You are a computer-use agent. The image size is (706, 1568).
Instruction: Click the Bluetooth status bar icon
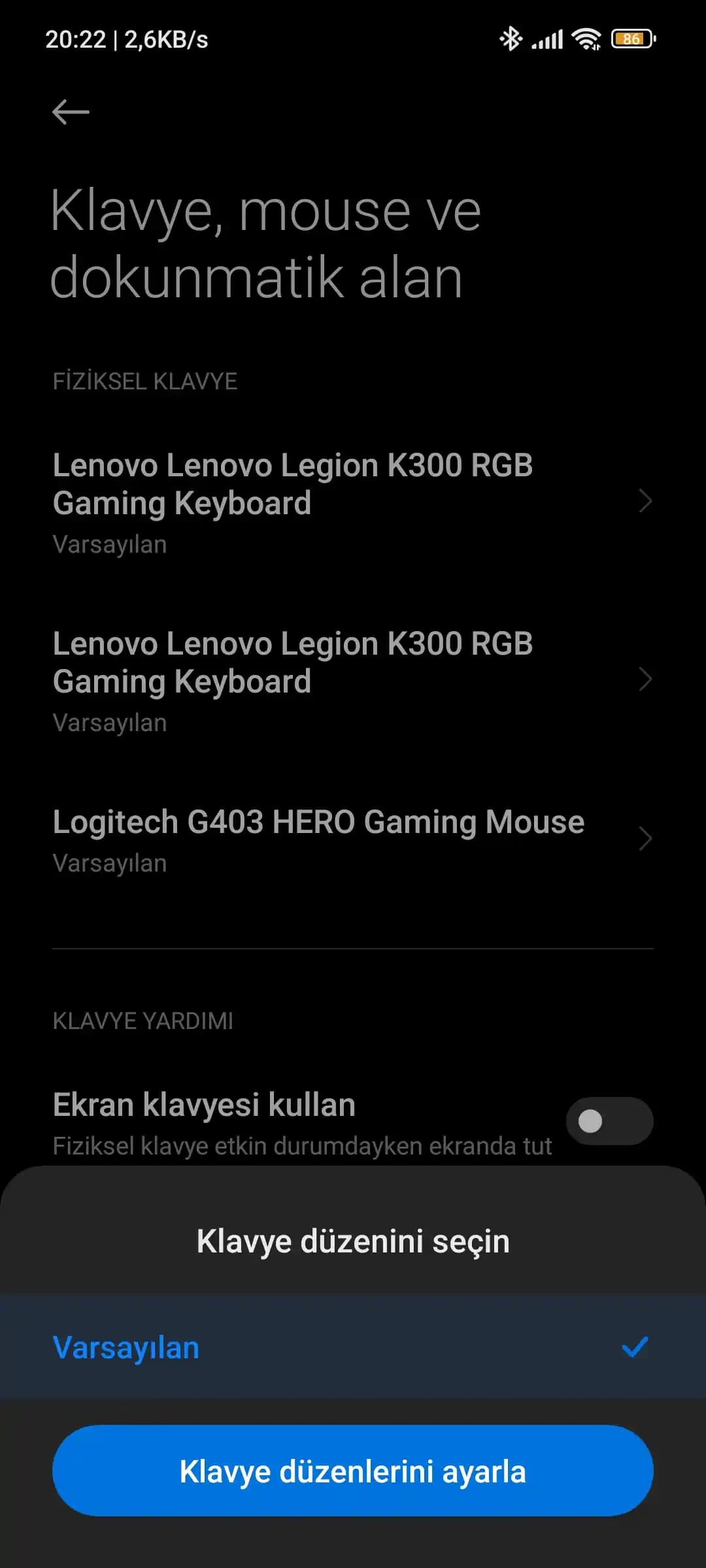[512, 39]
